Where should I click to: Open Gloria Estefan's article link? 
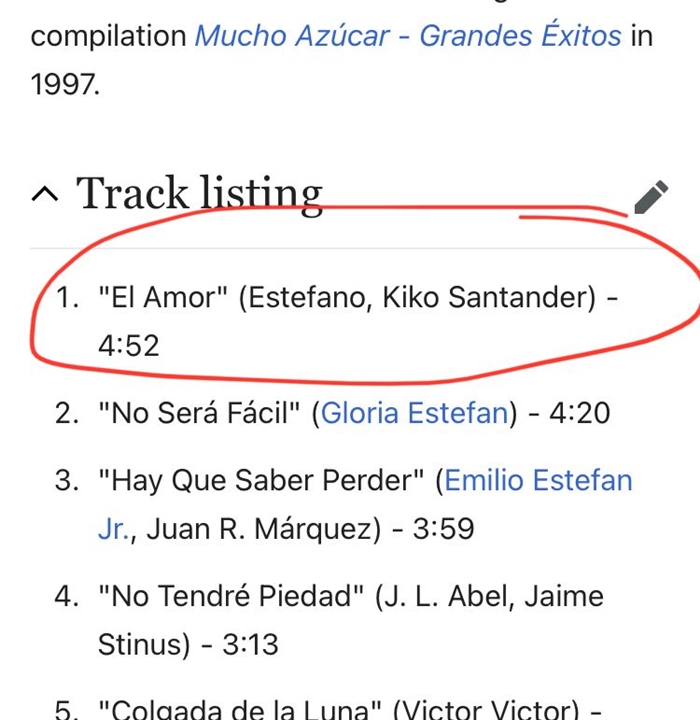click(x=414, y=413)
